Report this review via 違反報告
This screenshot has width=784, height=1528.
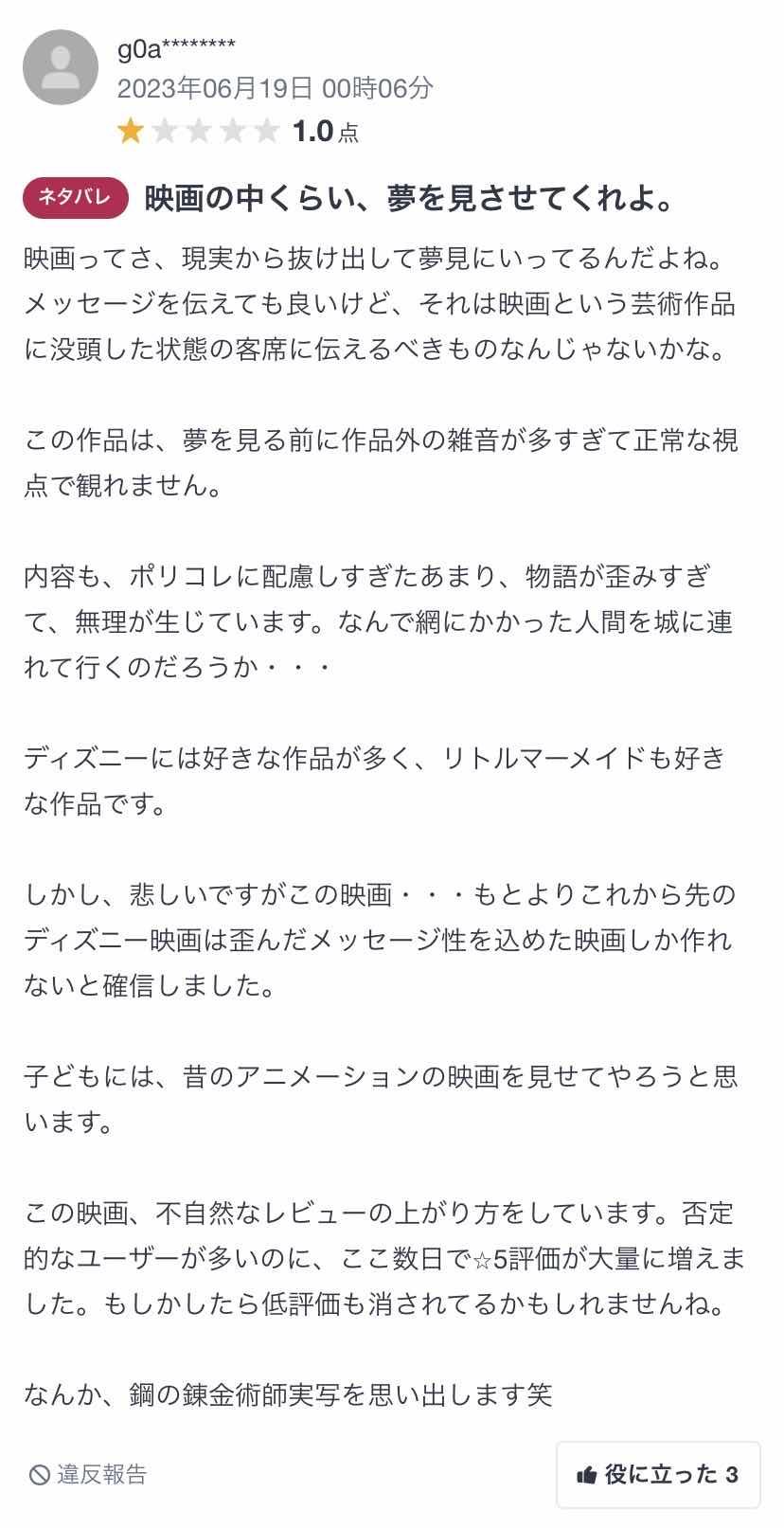89,1474
